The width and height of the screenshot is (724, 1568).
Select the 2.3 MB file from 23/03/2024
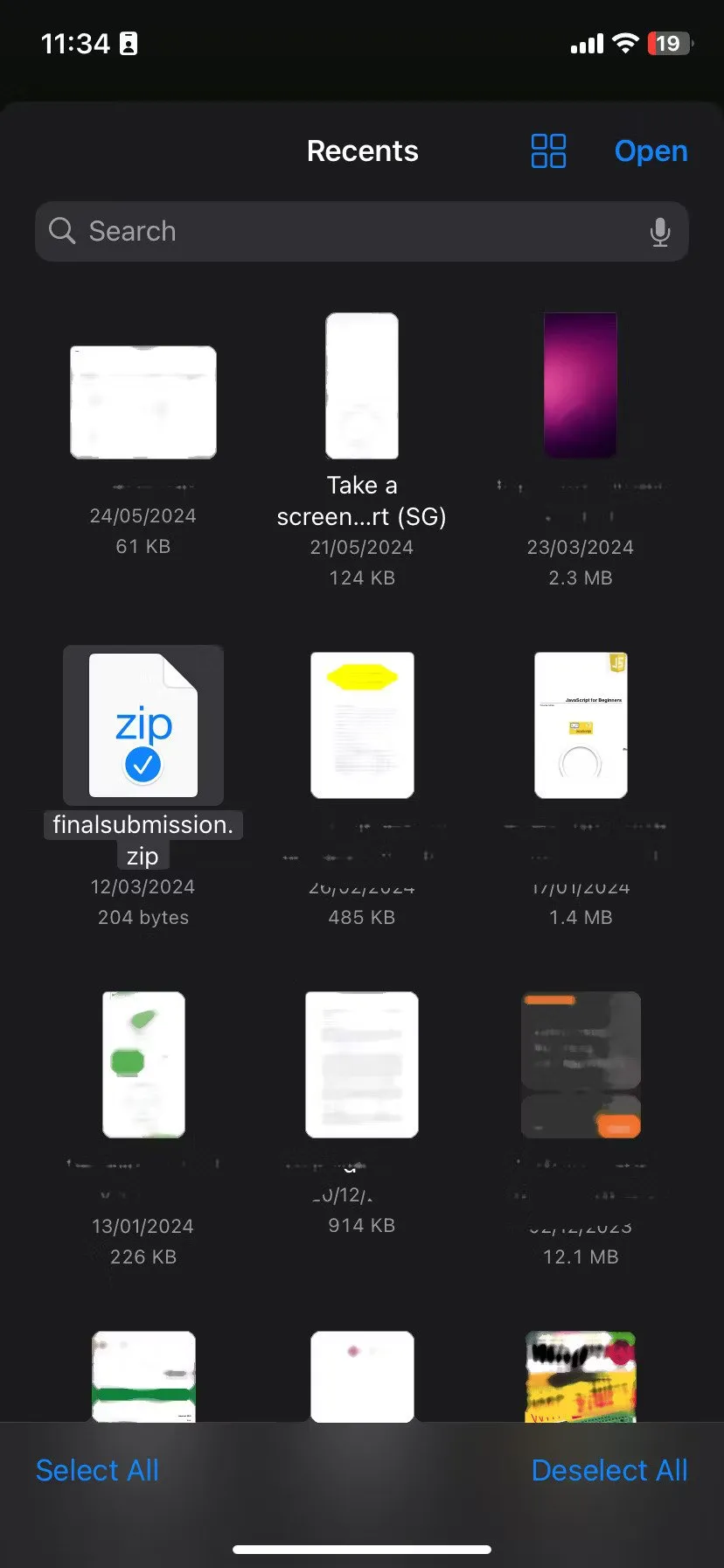click(x=581, y=387)
